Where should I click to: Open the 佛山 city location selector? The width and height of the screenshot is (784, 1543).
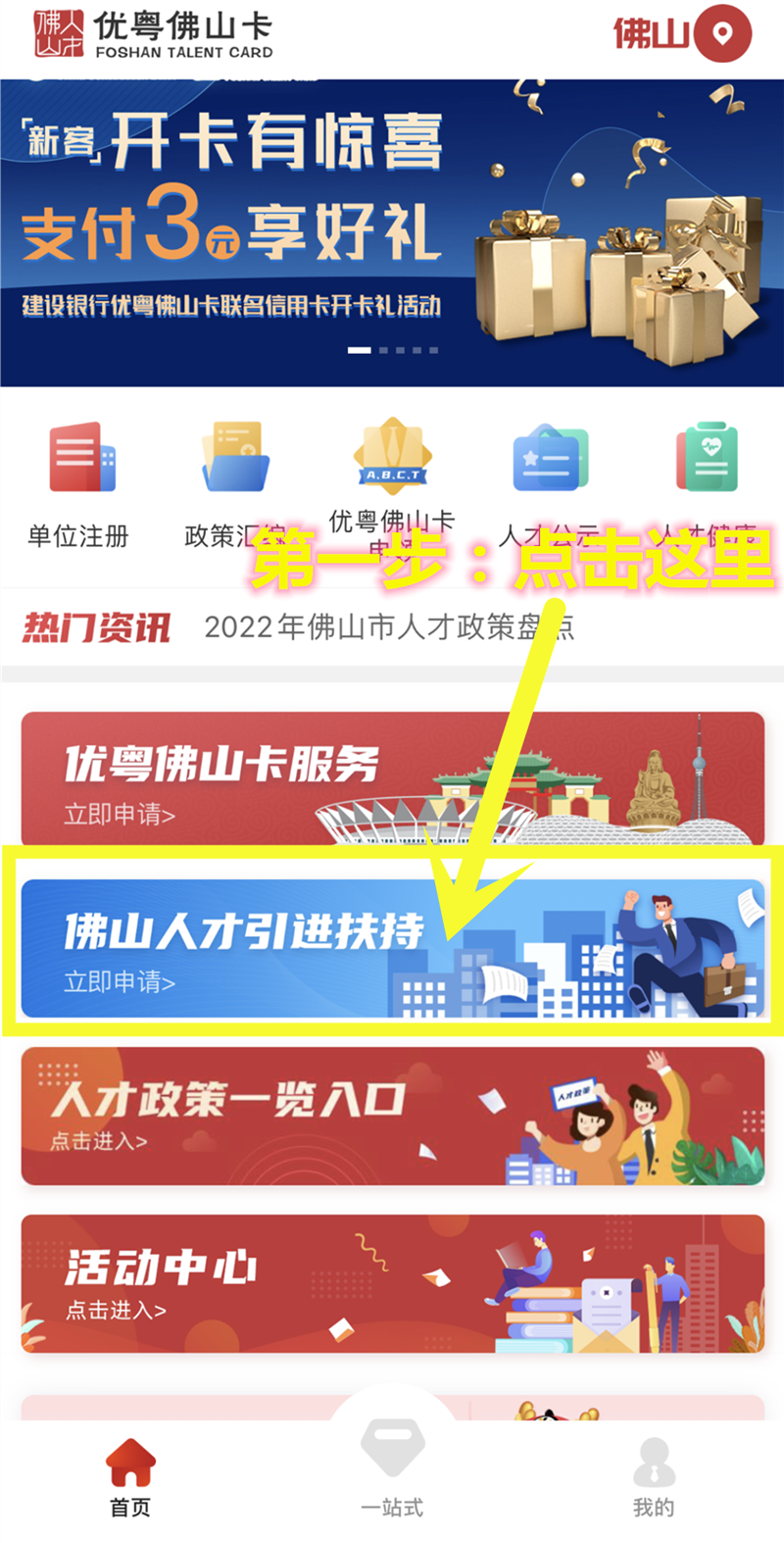point(683,34)
